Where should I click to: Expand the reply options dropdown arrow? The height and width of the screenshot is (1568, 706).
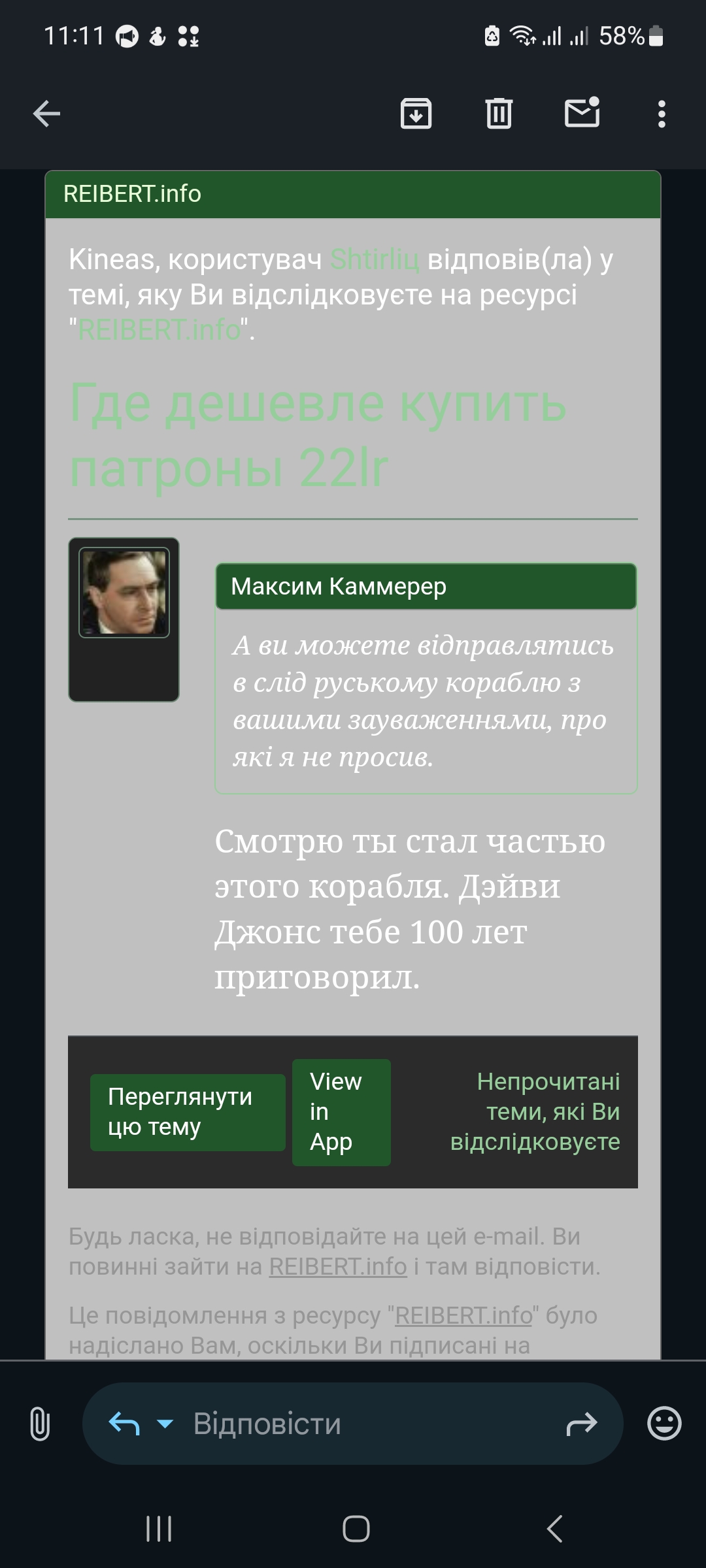click(166, 1424)
